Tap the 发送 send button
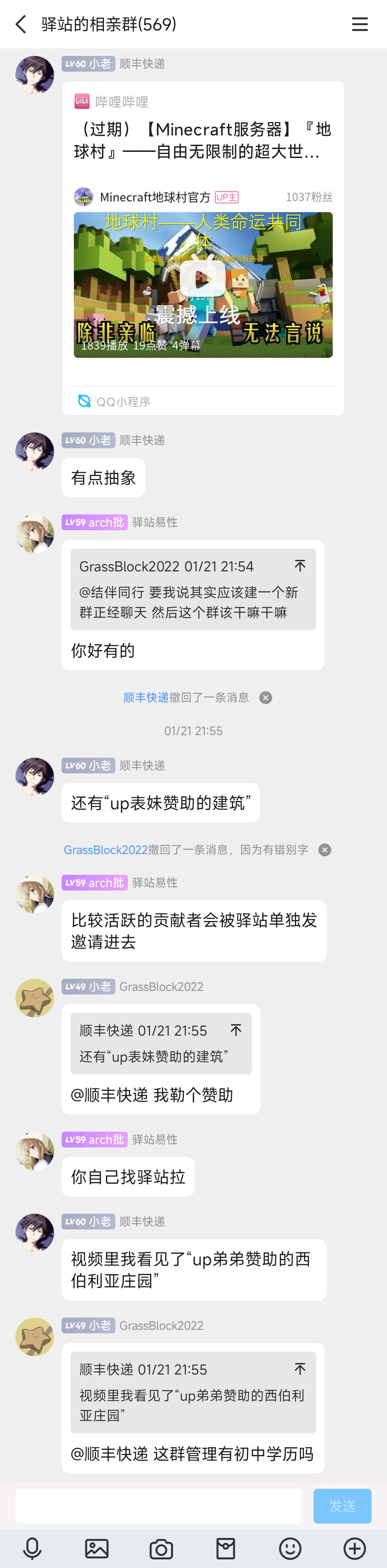The image size is (387, 1568). [342, 1506]
